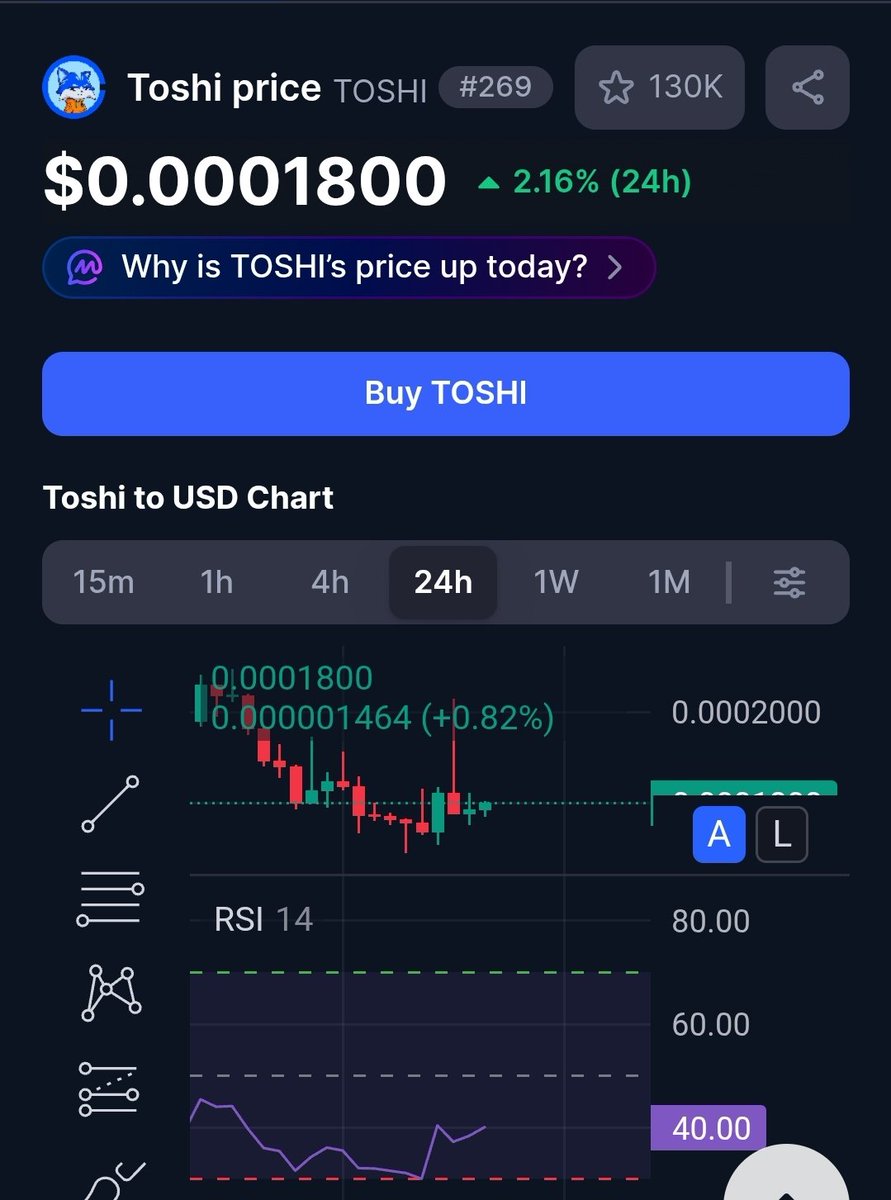Open 'Why is TOSHI's price up today?'

[348, 267]
